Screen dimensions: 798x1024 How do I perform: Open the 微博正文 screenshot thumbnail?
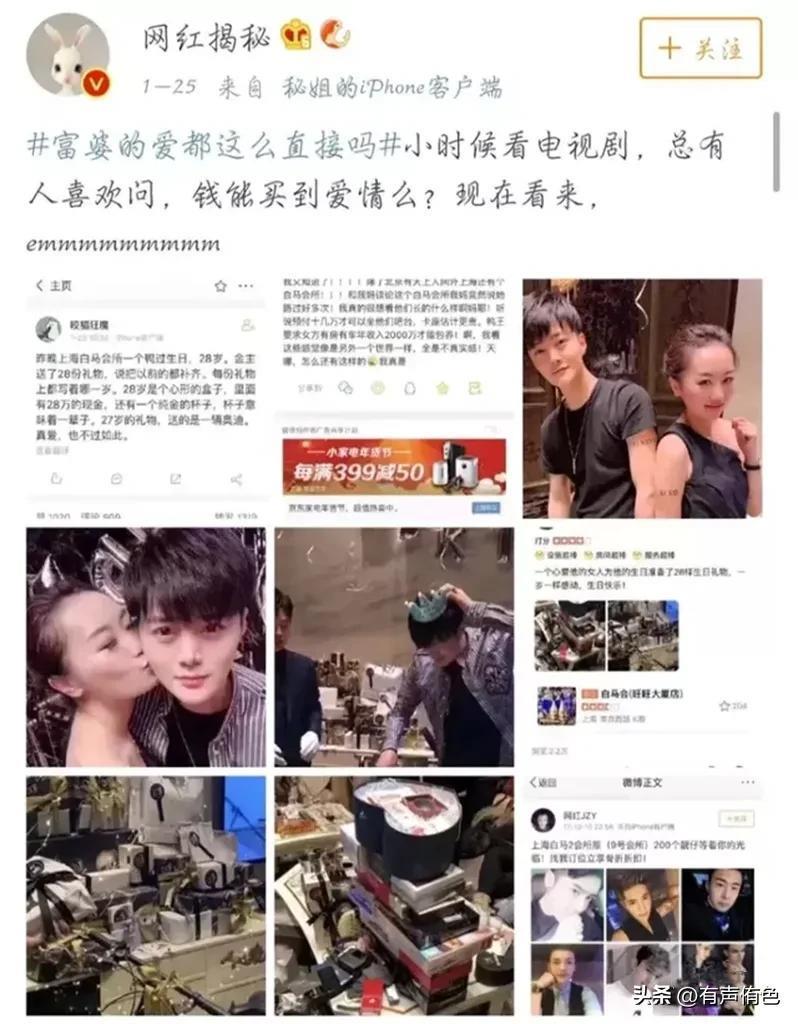pyautogui.click(x=642, y=894)
